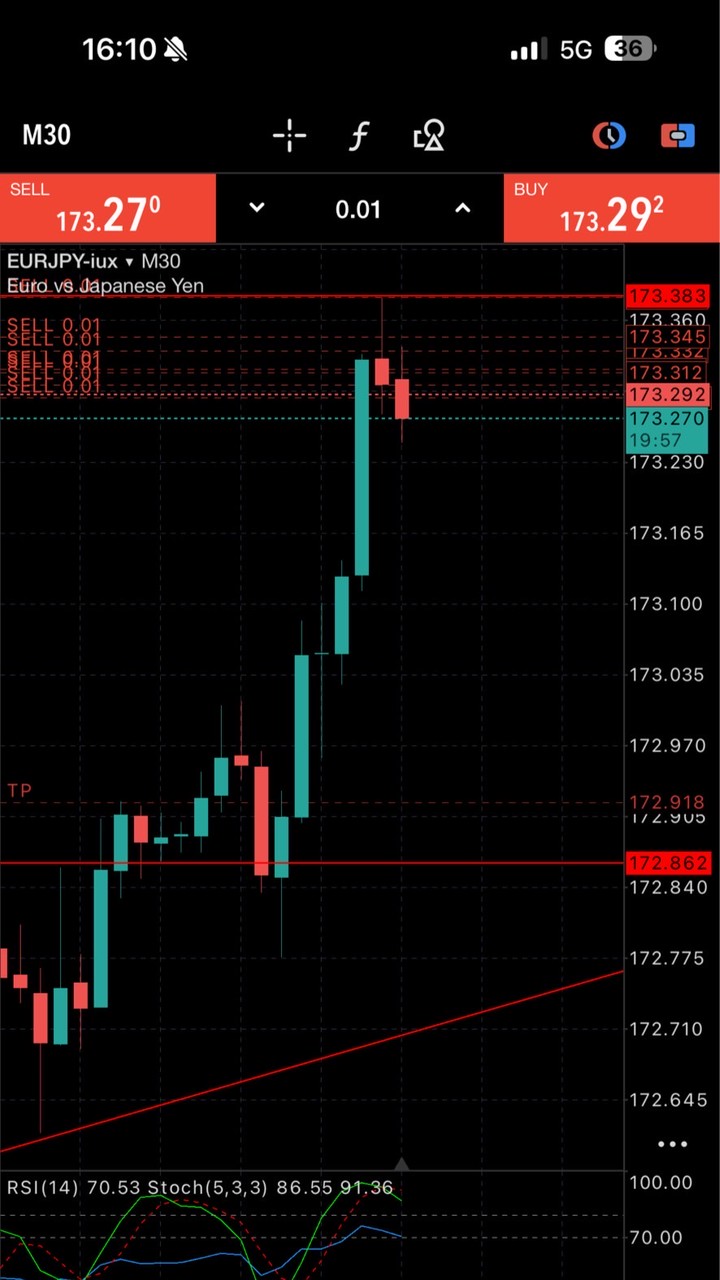Edit the 0.01 volume field
This screenshot has height=1280, width=720.
(x=358, y=209)
